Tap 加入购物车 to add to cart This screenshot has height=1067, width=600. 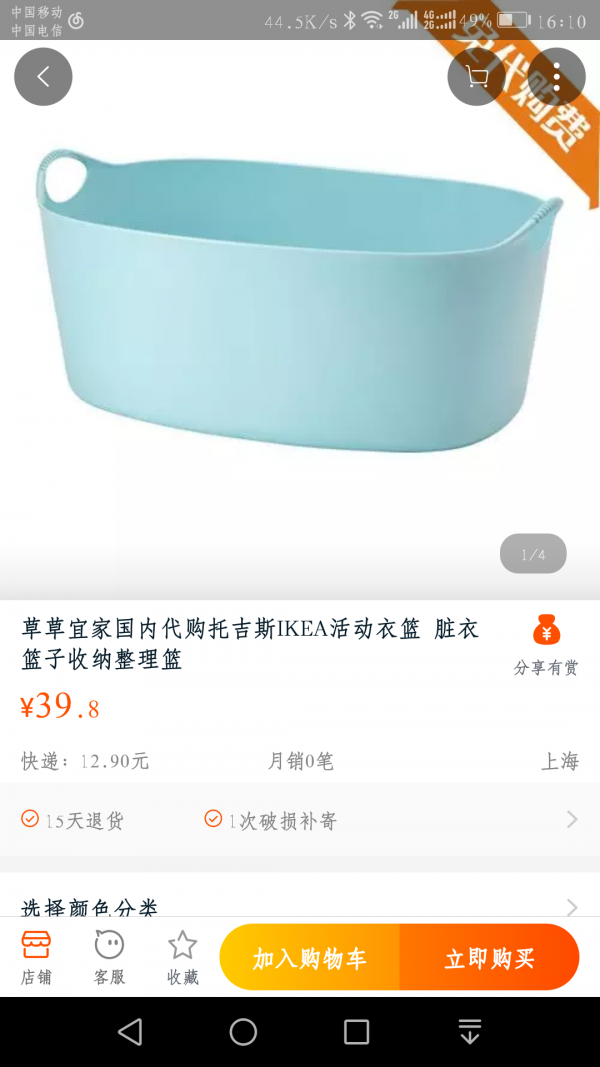(x=310, y=957)
